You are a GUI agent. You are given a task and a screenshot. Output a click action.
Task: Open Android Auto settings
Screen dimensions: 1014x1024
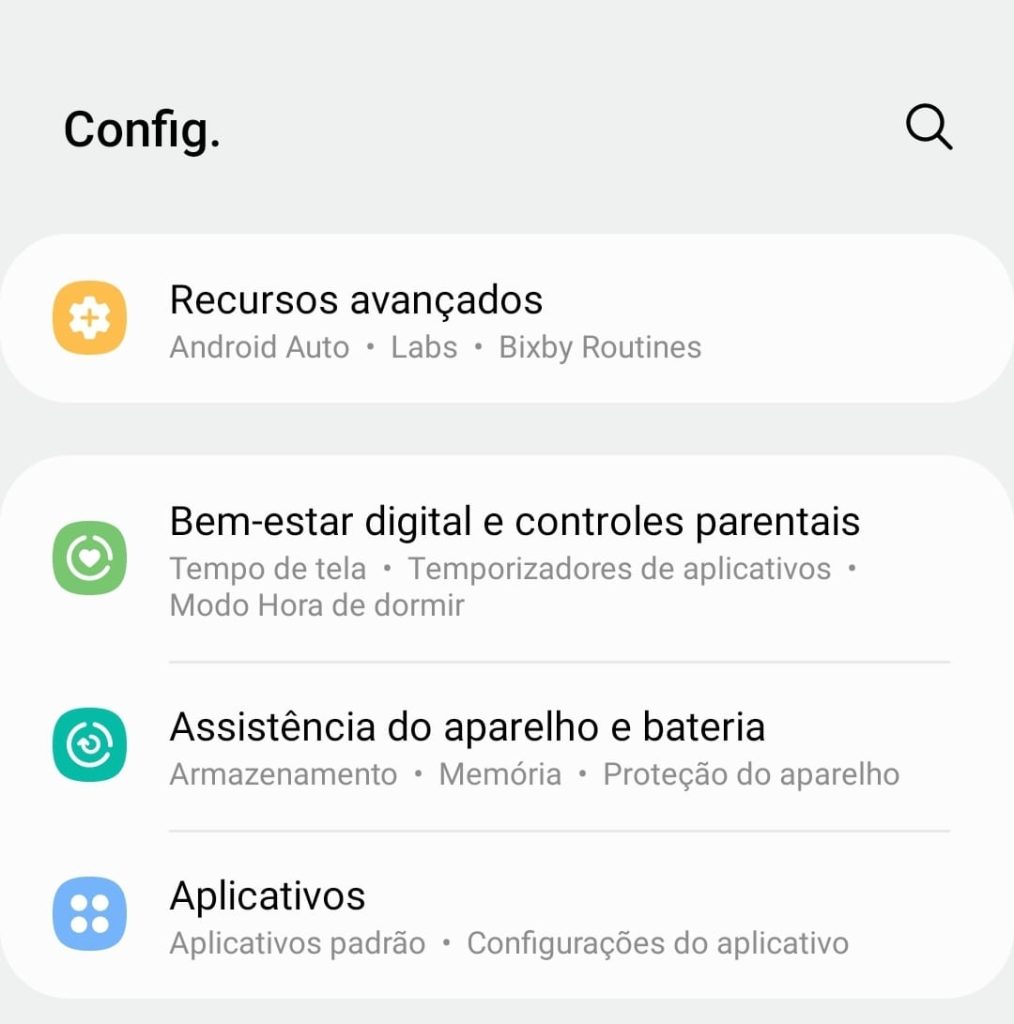pos(258,347)
